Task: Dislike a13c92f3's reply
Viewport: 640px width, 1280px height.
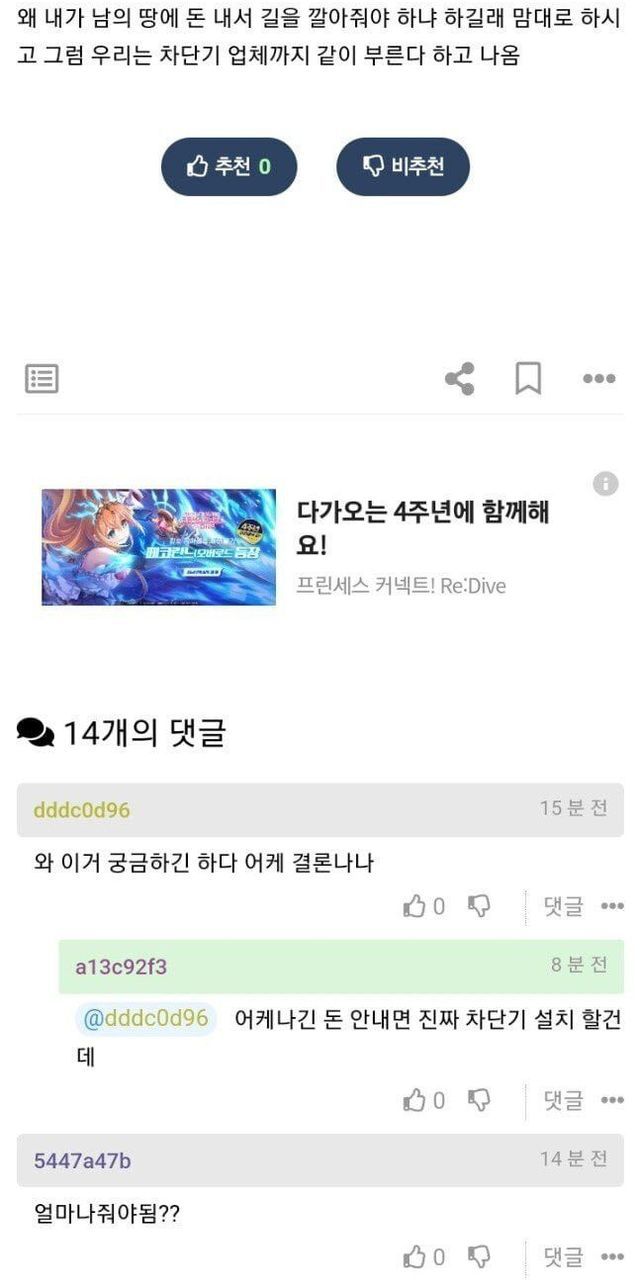Action: [x=480, y=1100]
